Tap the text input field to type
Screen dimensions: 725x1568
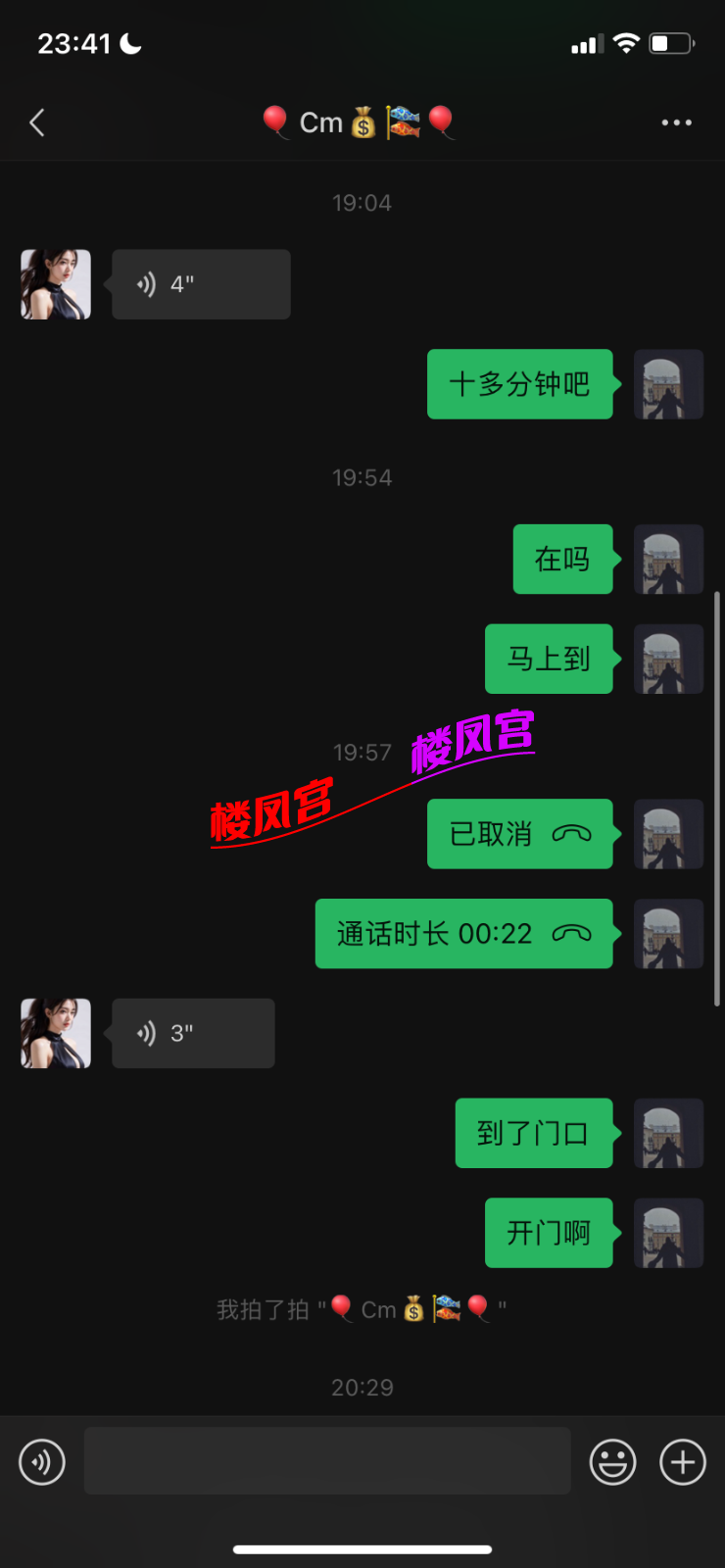(326, 1461)
